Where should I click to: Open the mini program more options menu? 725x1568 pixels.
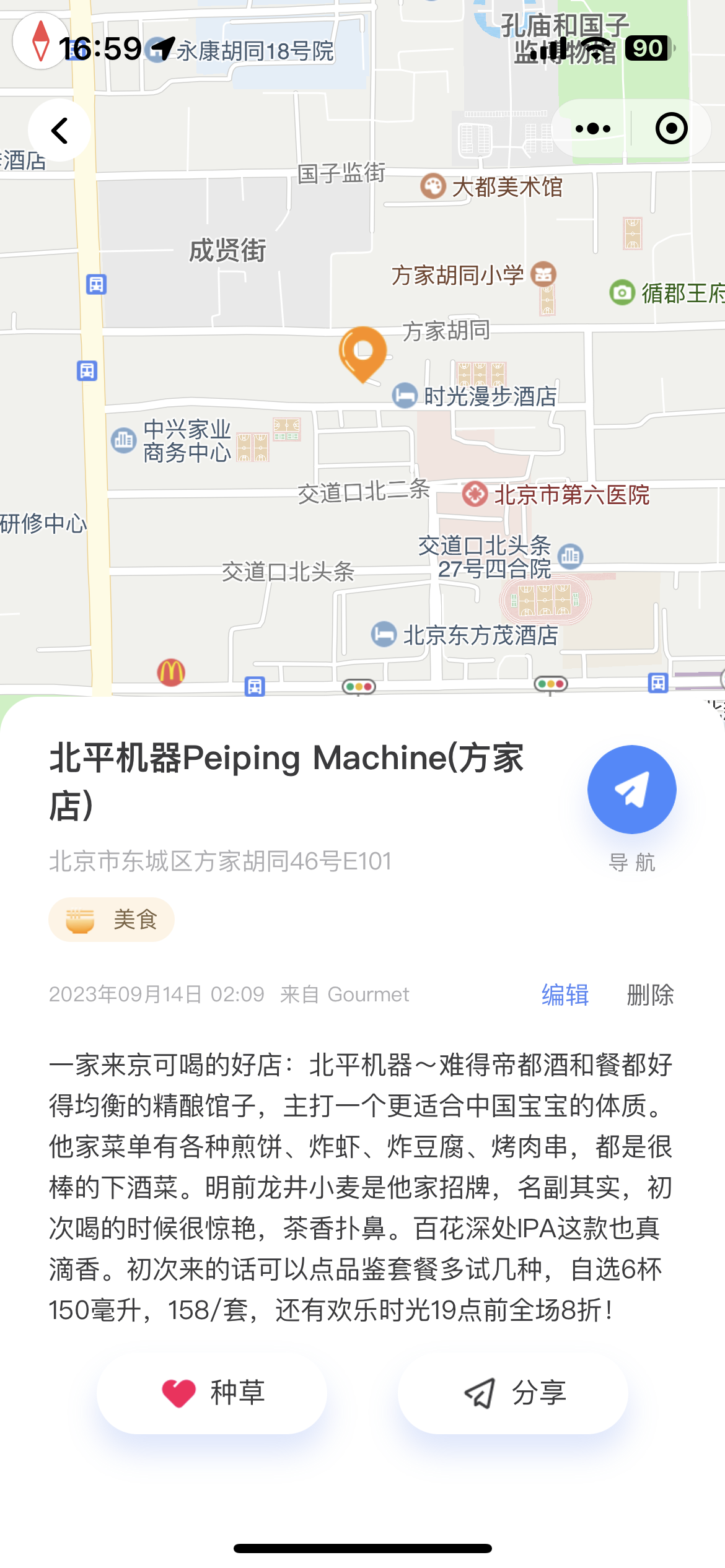[592, 129]
